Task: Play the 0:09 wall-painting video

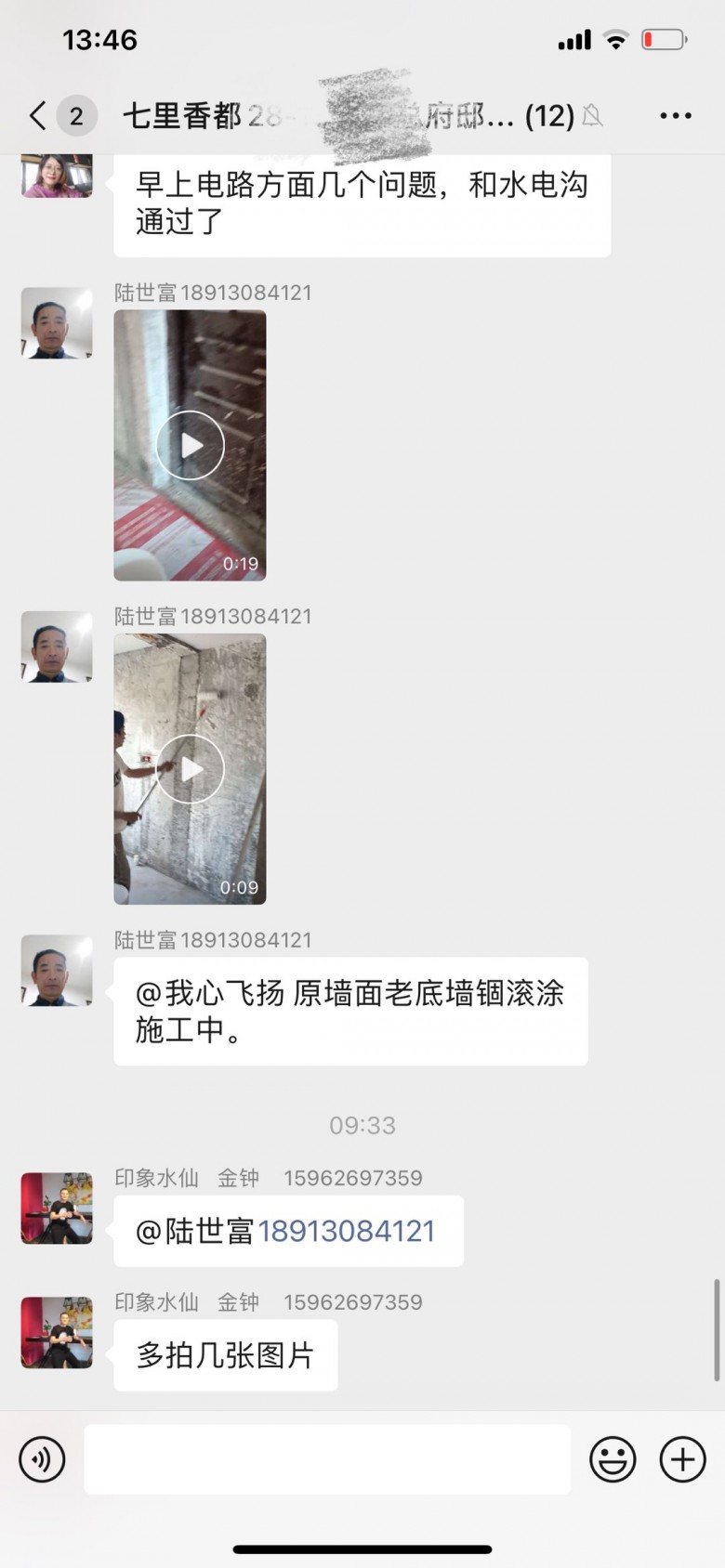Action: (191, 769)
